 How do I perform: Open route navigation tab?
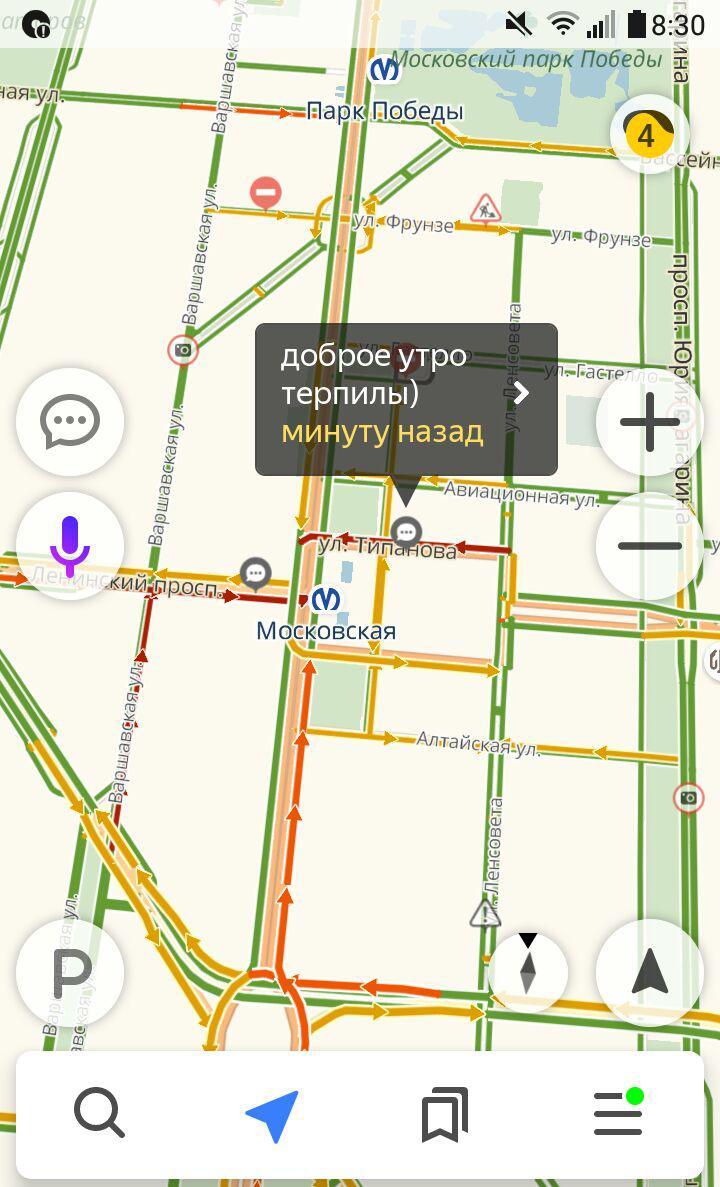tap(272, 1114)
